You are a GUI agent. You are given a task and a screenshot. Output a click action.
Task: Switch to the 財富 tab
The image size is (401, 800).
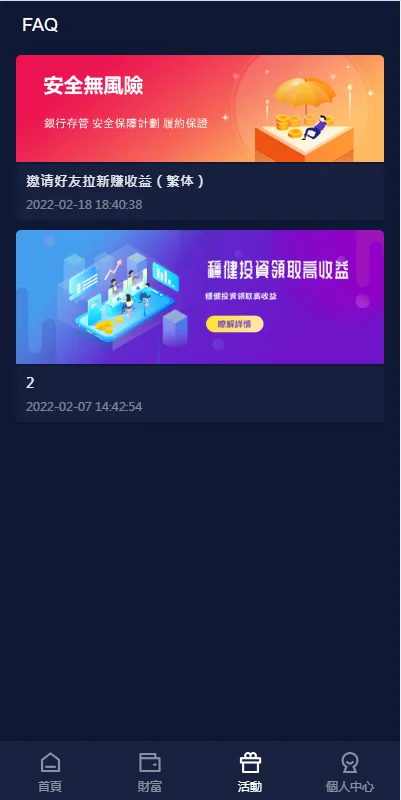[x=150, y=772]
